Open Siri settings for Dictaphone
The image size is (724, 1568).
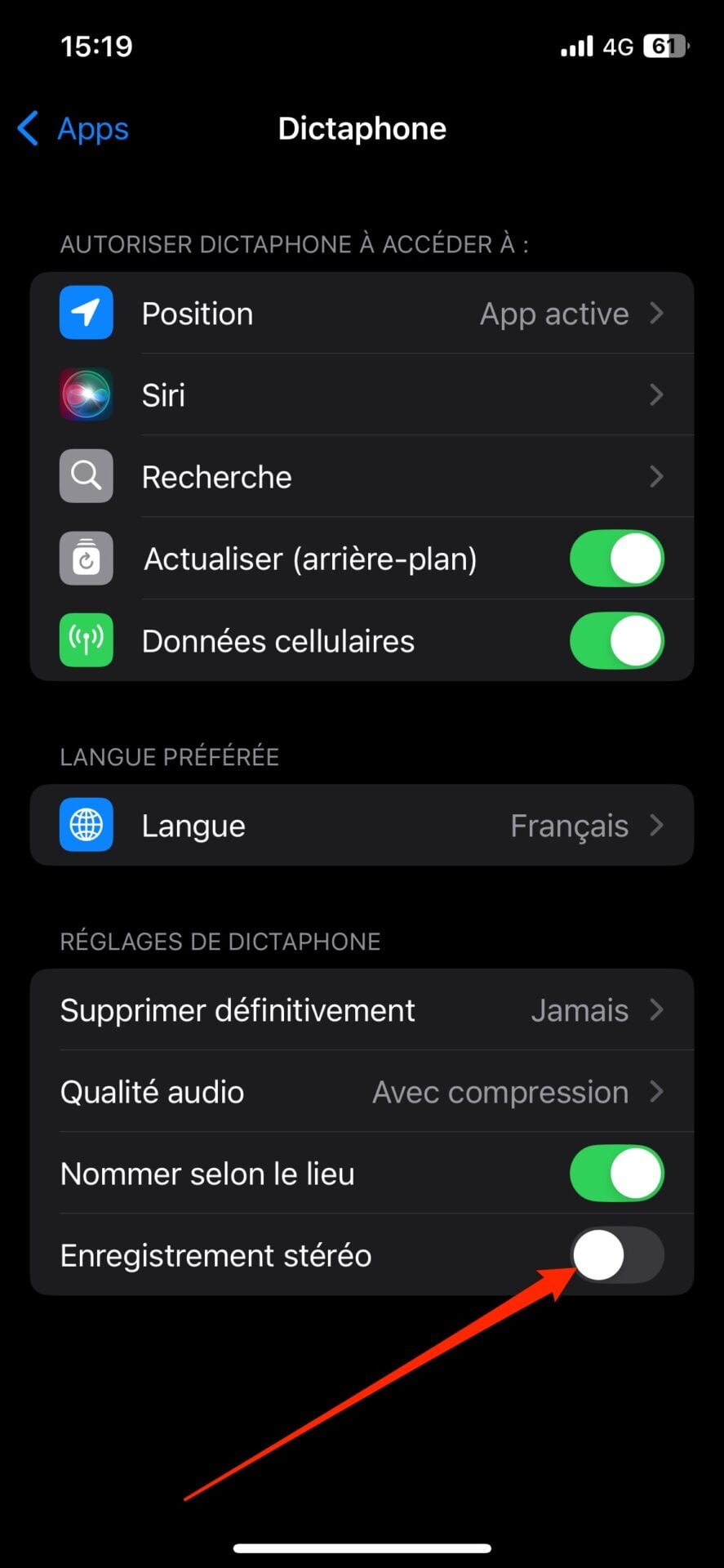[362, 395]
